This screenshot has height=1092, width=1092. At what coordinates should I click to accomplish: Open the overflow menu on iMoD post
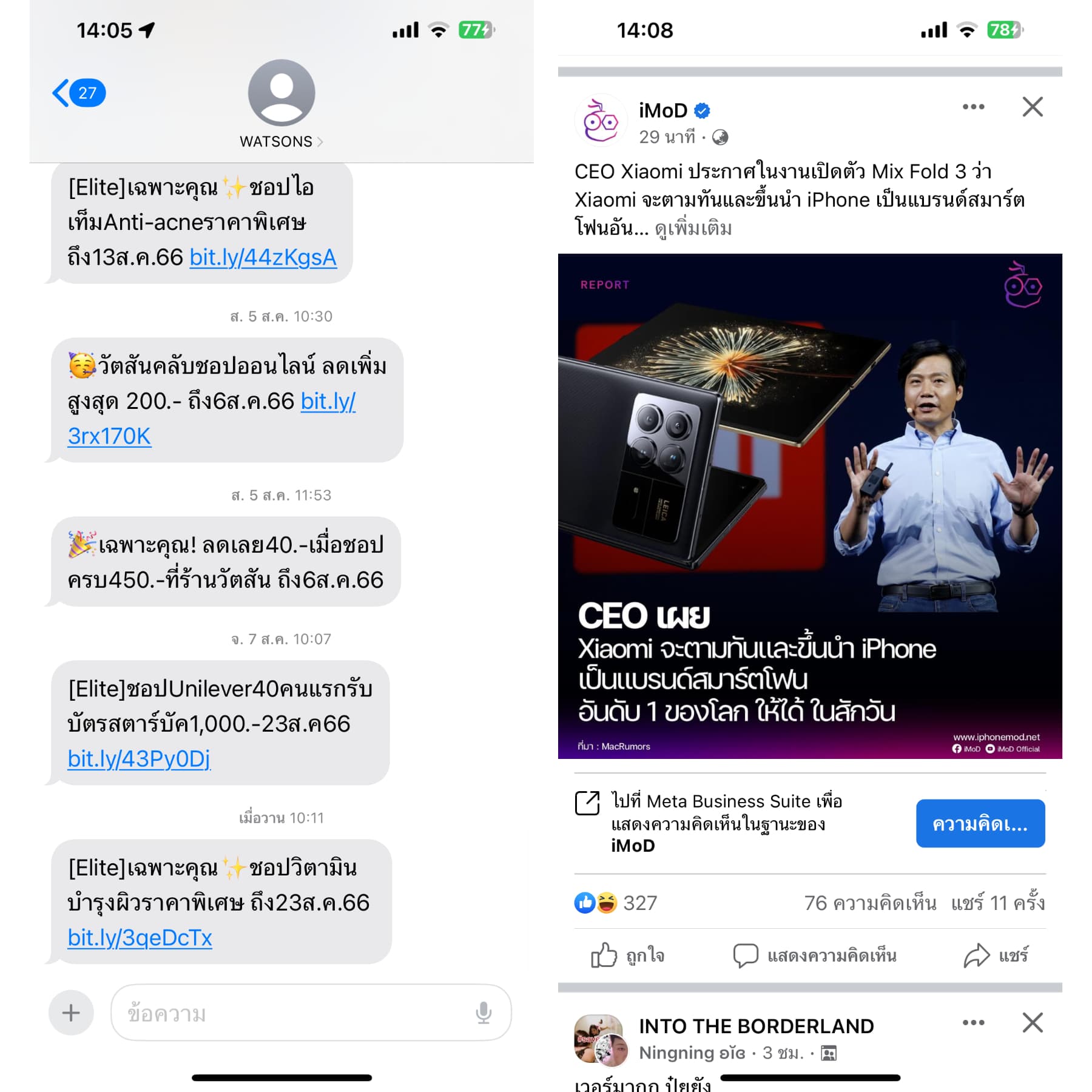973,107
